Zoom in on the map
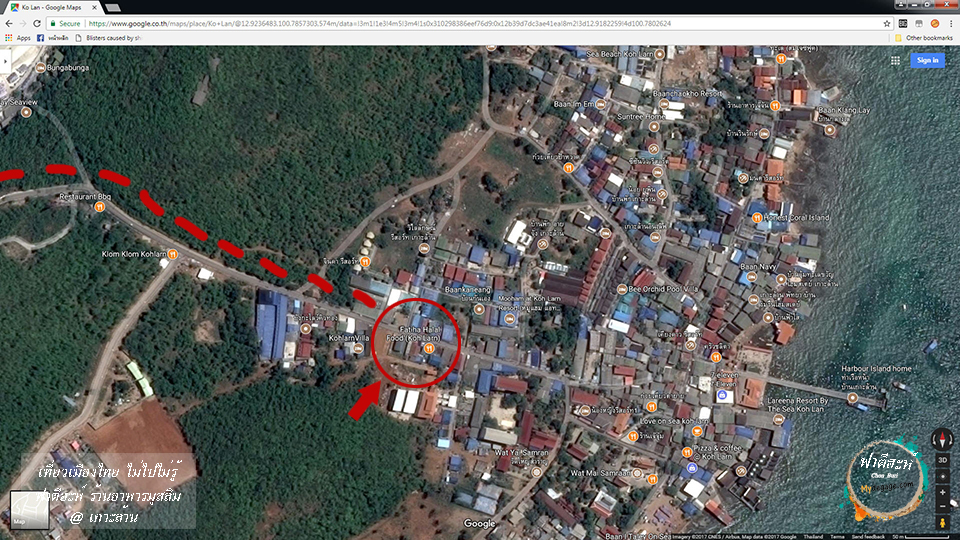The image size is (960, 540). (942, 492)
